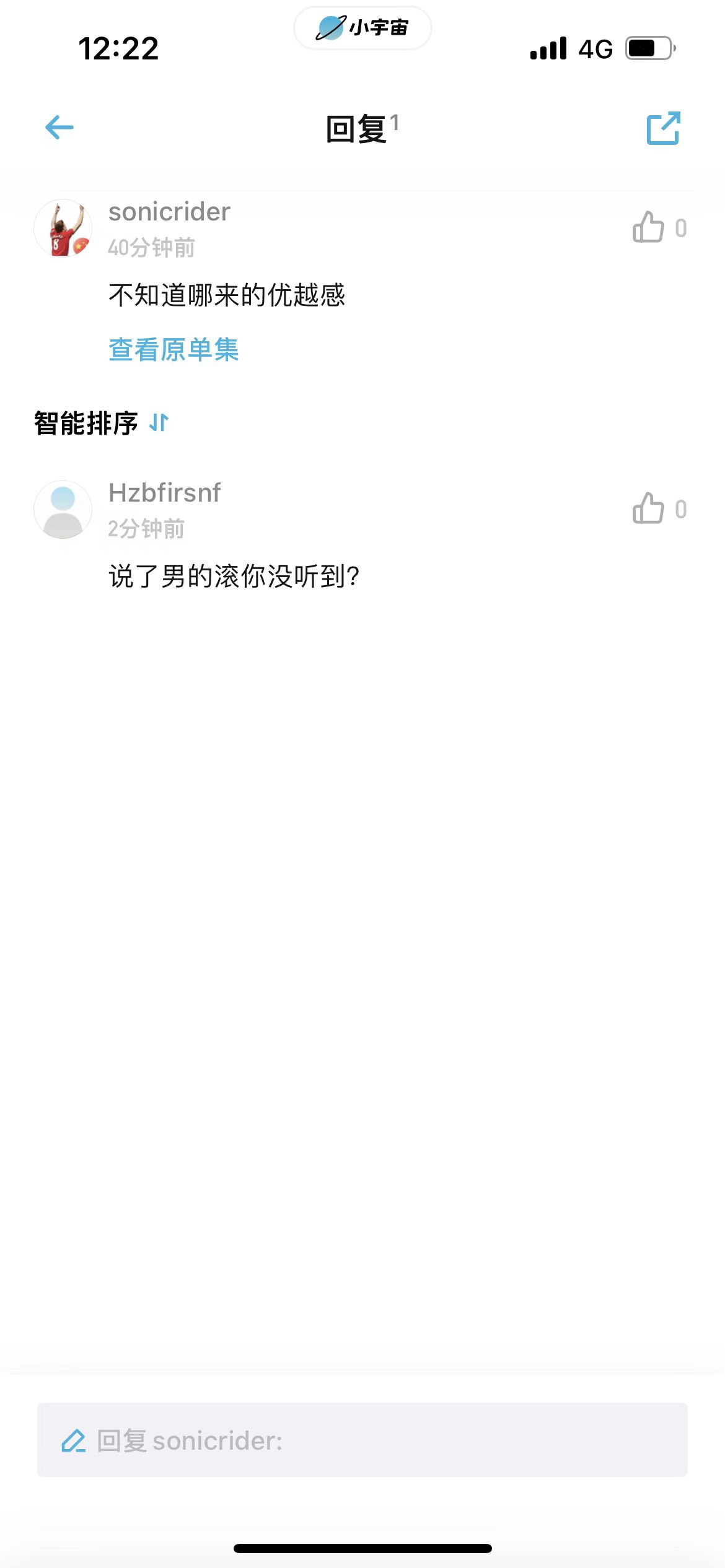Open sonicrider's profile avatar
This screenshot has height=1568, width=725.
(x=63, y=228)
